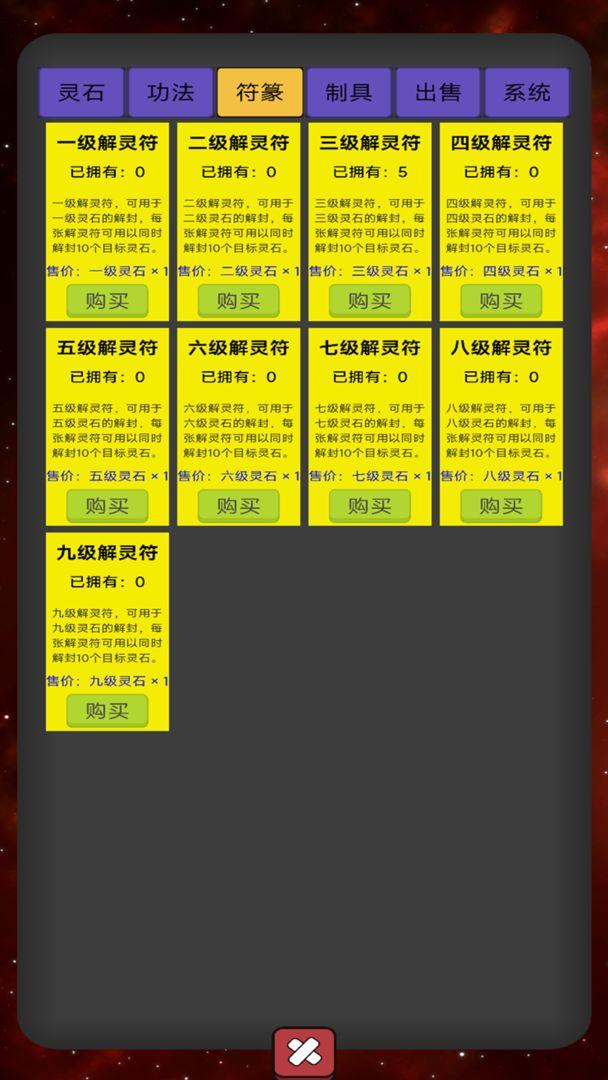Screen dimensions: 608x1080
Task: Open the 系统 tab
Action: click(x=527, y=92)
